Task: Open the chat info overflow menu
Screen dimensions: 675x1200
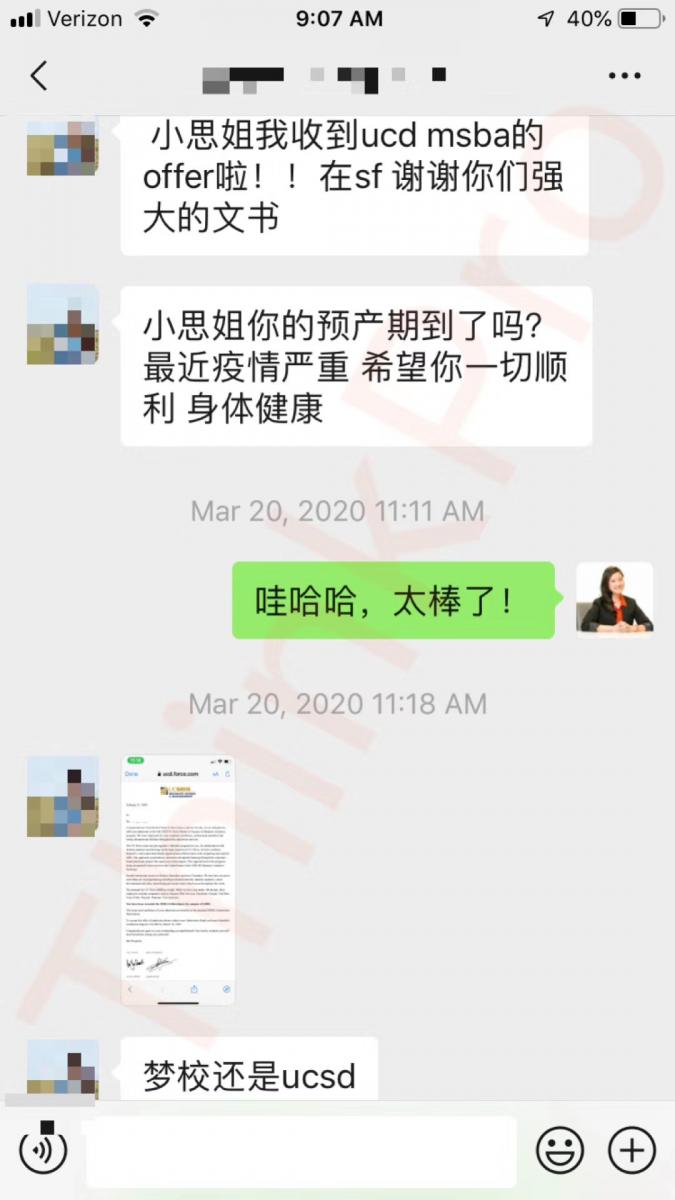Action: click(625, 76)
